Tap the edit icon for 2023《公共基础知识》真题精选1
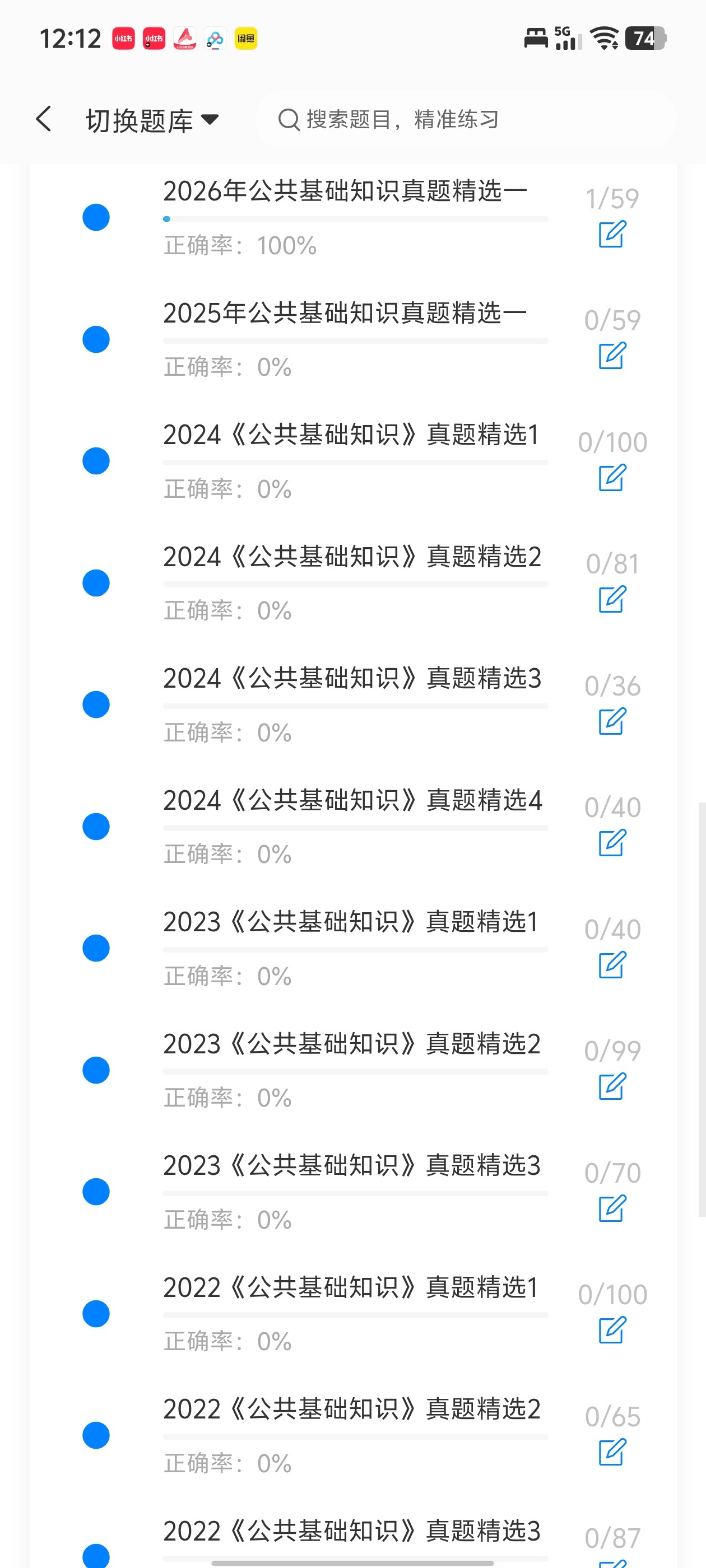 pos(612,964)
